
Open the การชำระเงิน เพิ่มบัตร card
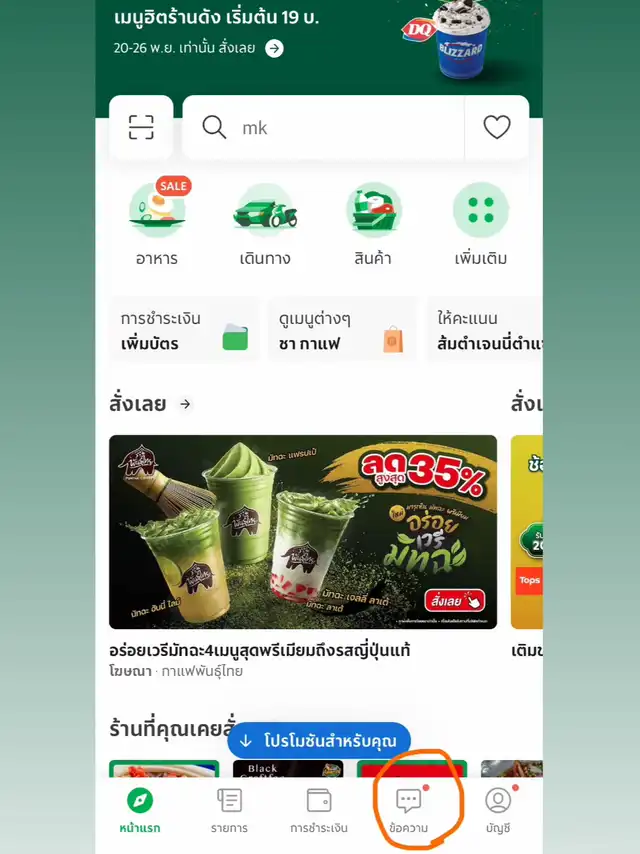(184, 330)
